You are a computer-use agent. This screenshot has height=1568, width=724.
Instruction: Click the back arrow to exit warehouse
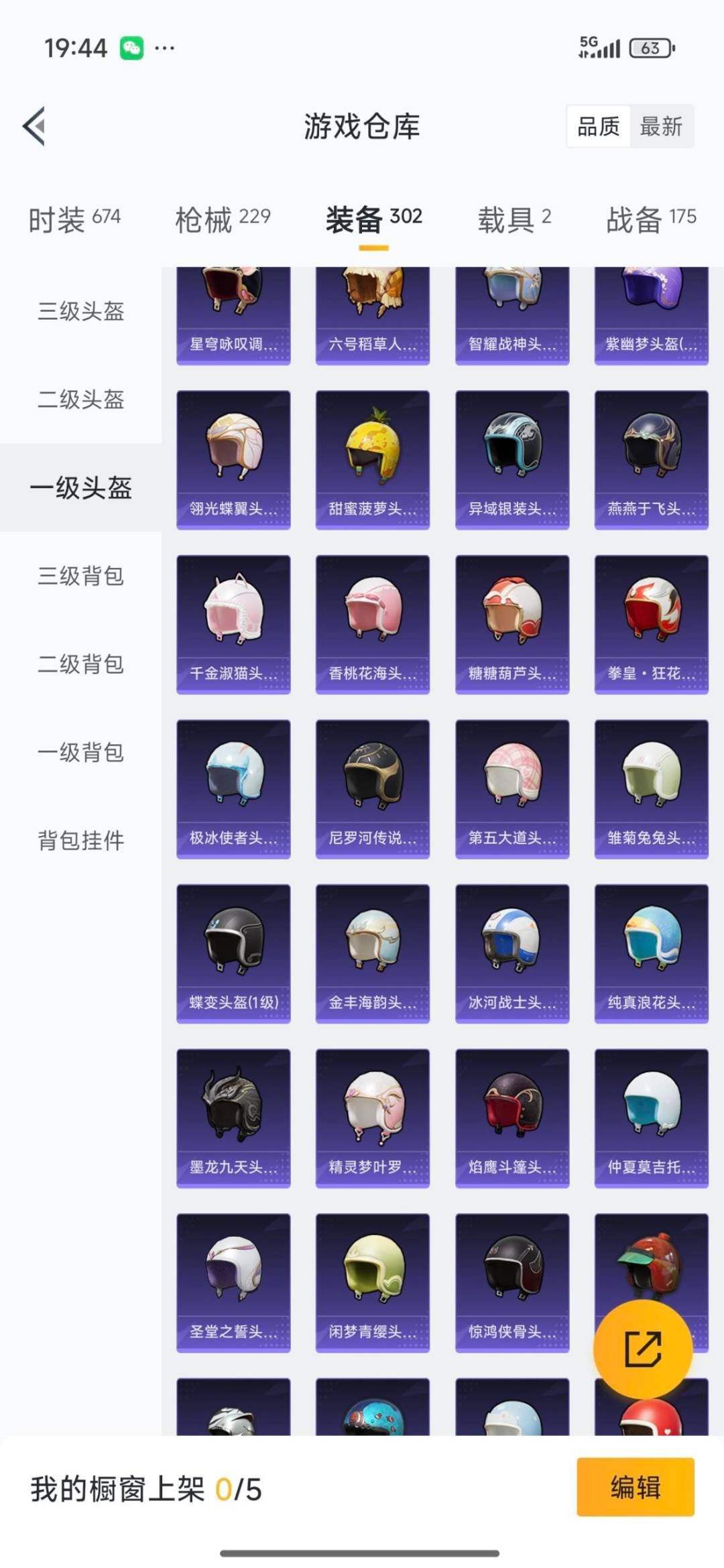[x=32, y=126]
